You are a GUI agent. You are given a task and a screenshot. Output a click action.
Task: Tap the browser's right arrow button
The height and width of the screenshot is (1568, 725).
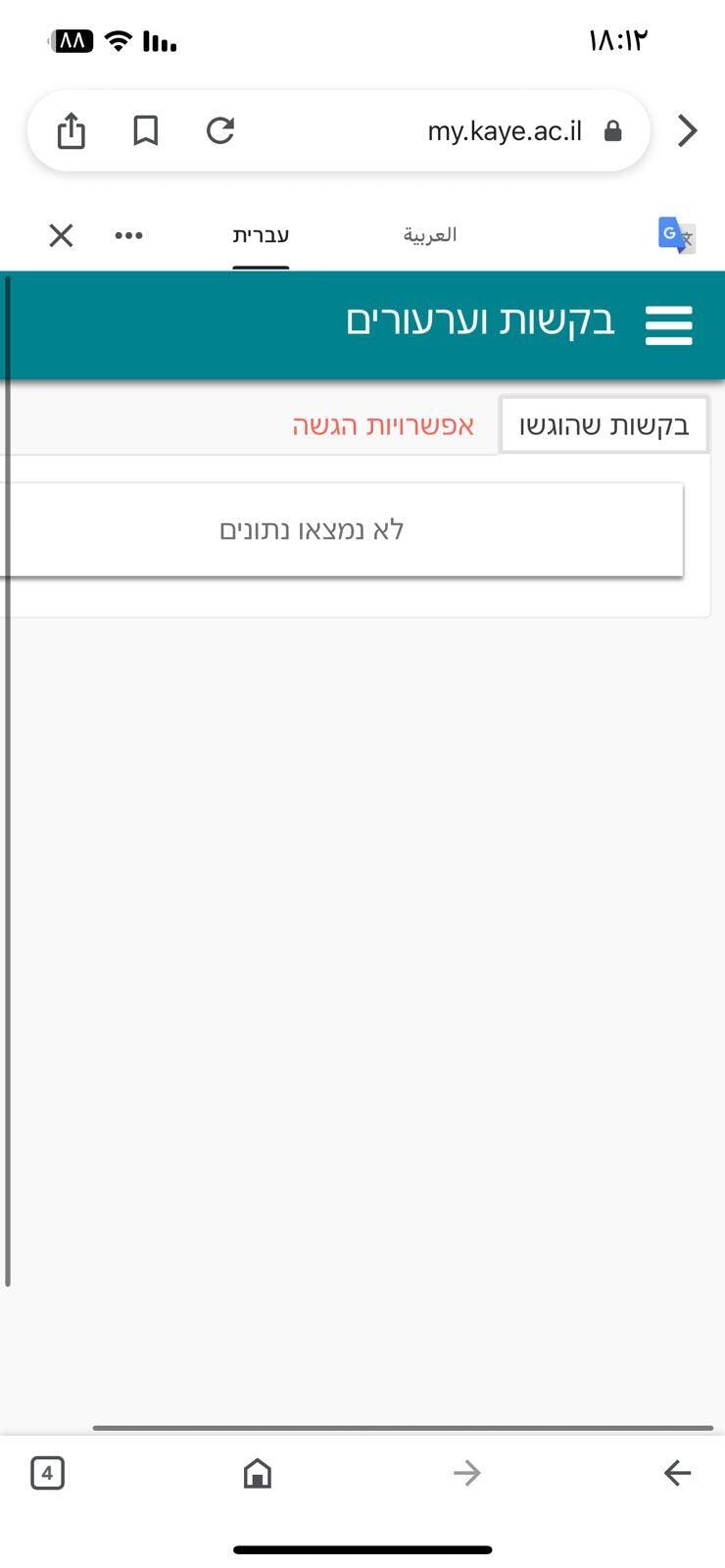(467, 1473)
